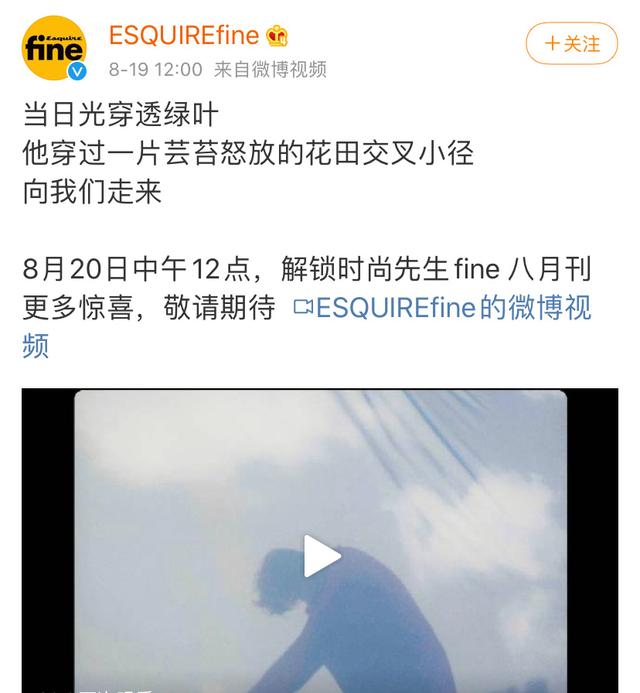Open ESQUIREfine profile avatar
This screenshot has width=640, height=693.
(x=54, y=47)
